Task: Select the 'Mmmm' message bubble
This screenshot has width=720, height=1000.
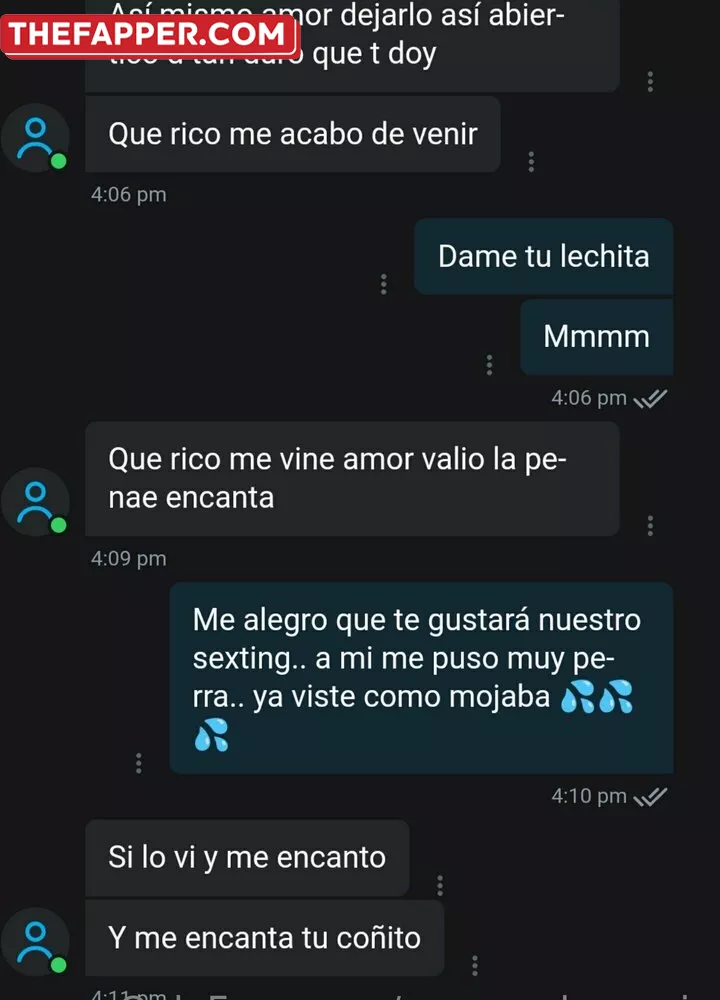Action: click(x=596, y=337)
